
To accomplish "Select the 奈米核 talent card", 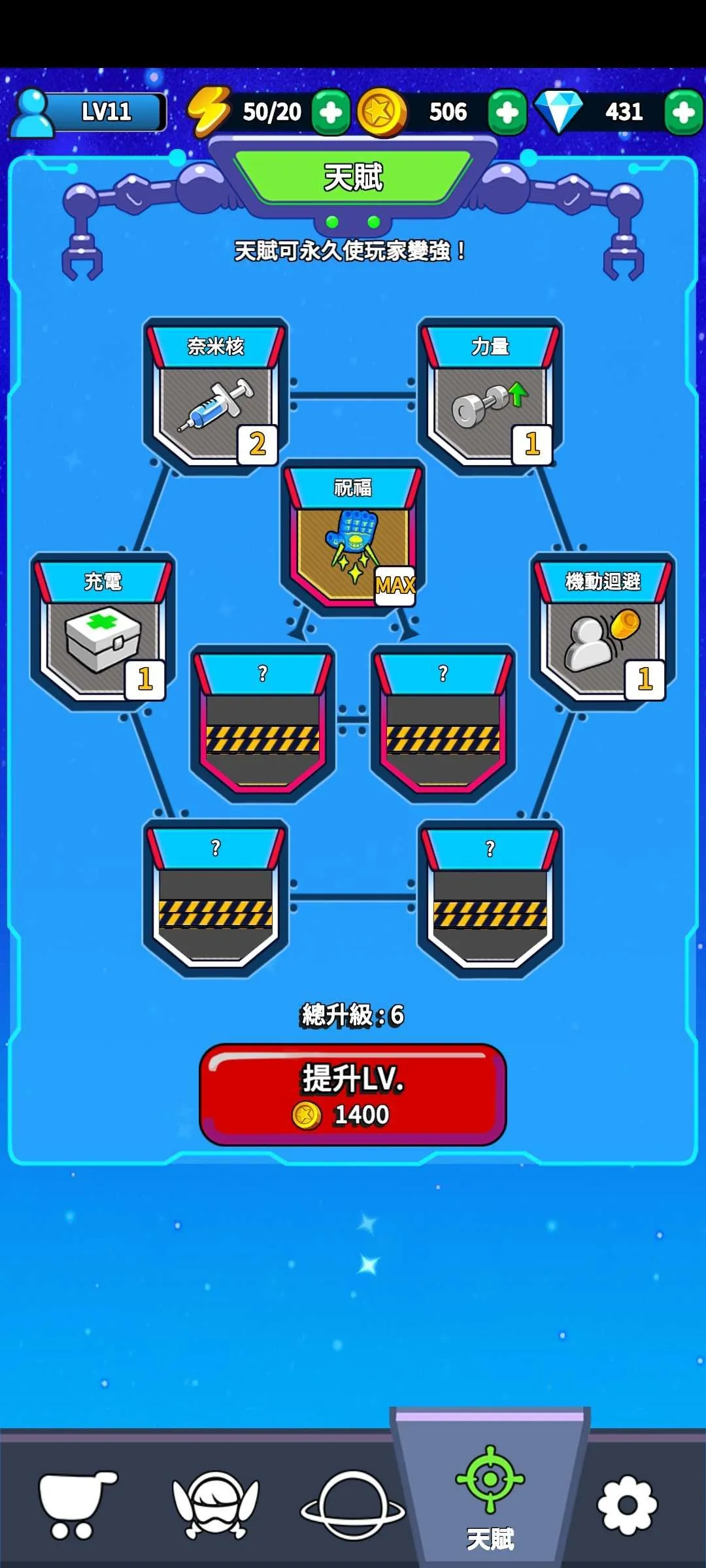I will (x=216, y=395).
